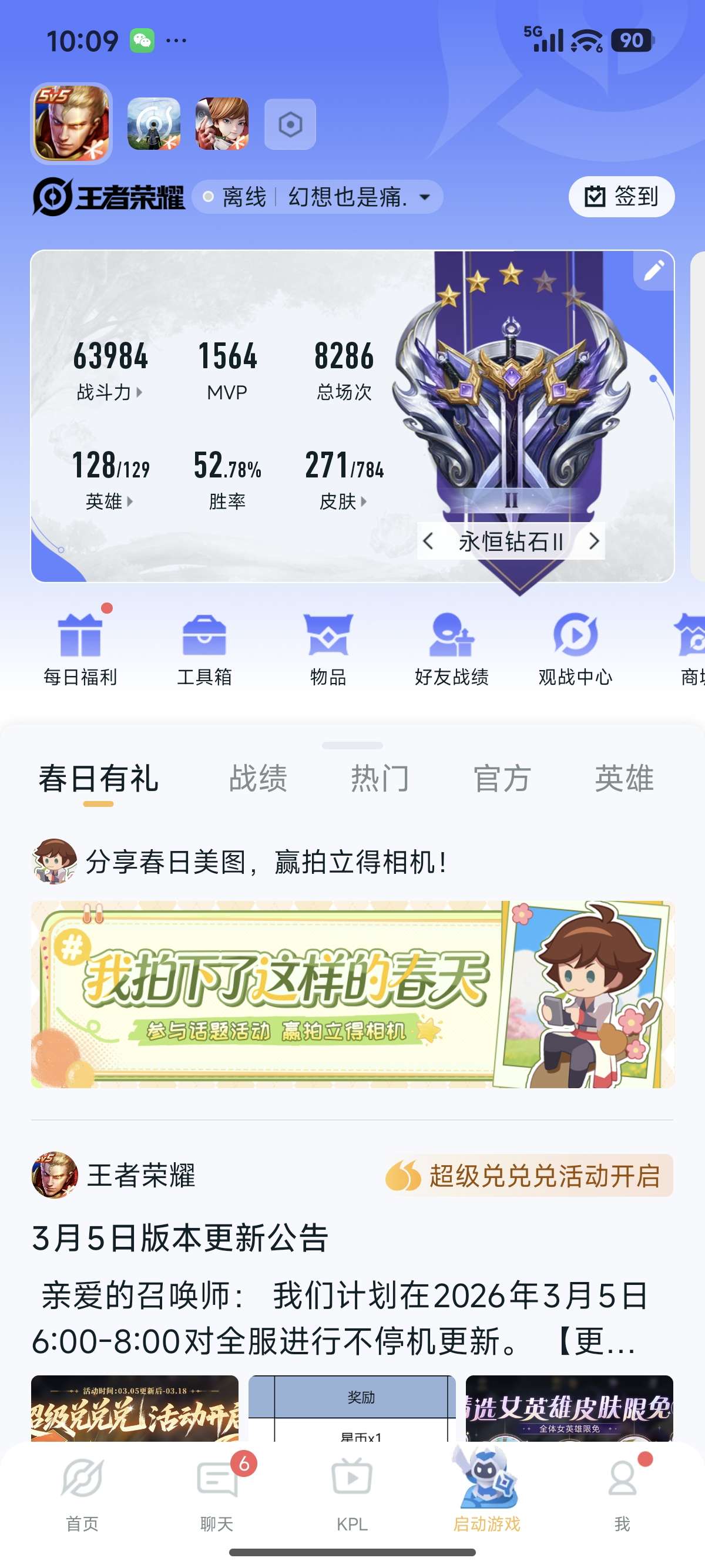Show the previous rank before 永恒钻石II
Image resolution: width=705 pixels, height=1568 pixels.
(x=429, y=540)
